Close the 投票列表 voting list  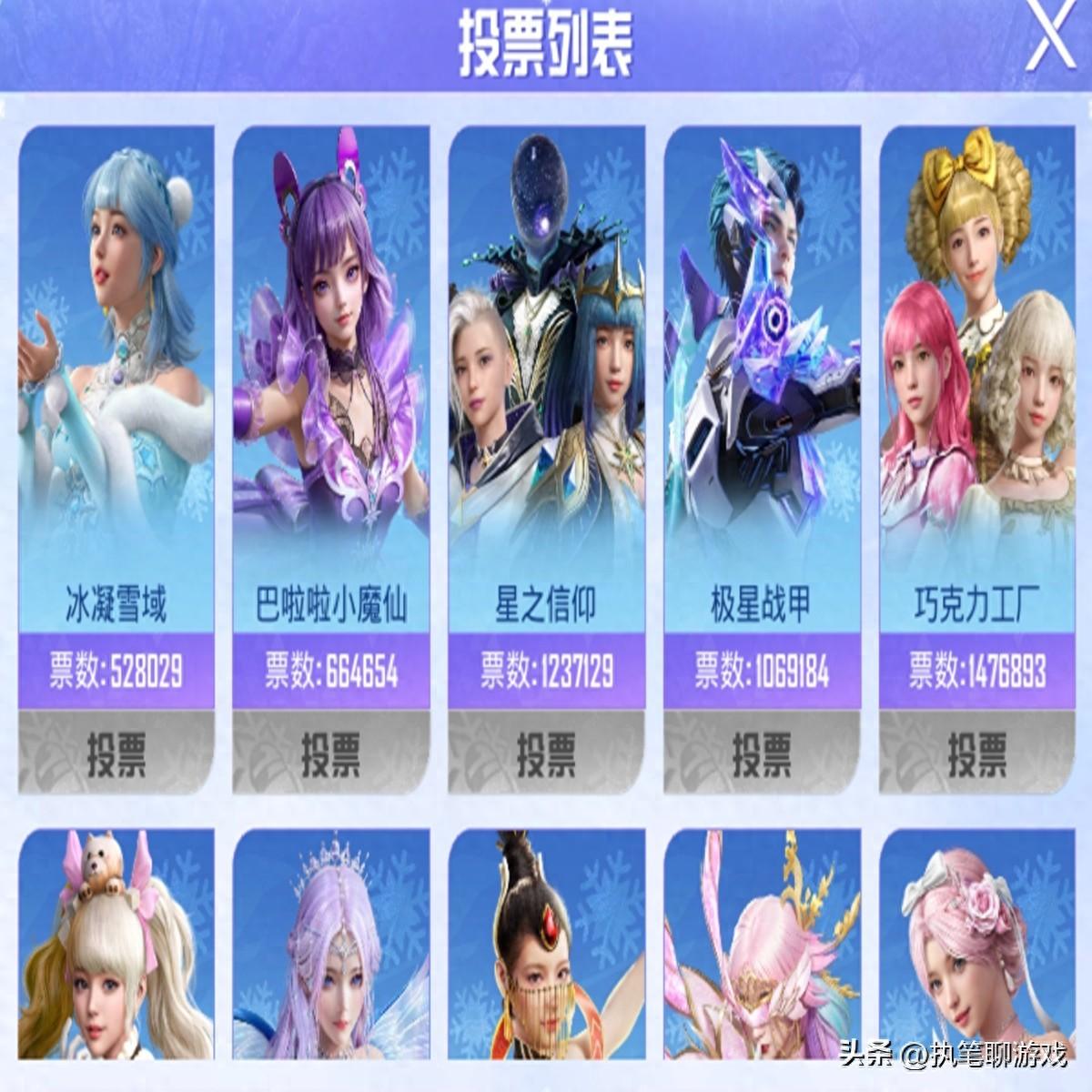pos(1050,38)
